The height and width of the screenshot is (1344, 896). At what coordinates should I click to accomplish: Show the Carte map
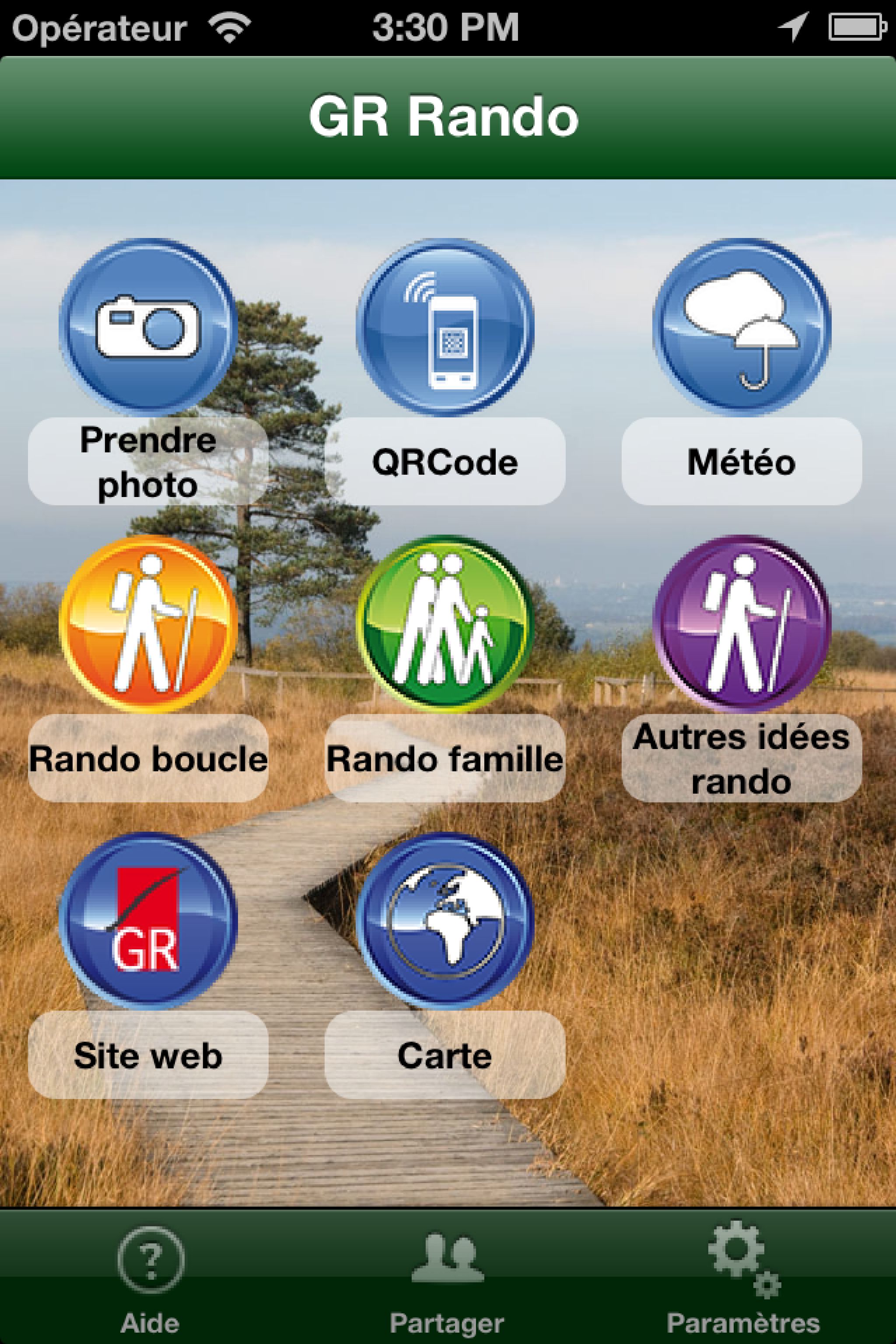pyautogui.click(x=444, y=920)
